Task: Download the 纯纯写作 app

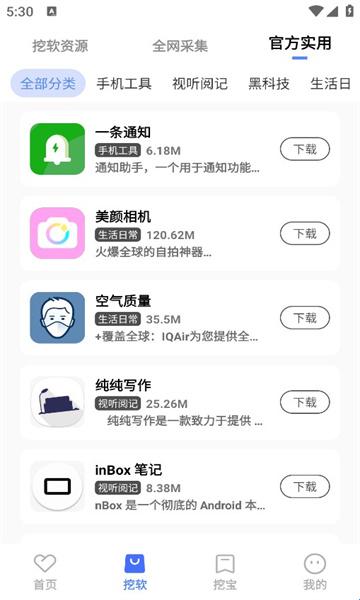Action: 305,402
